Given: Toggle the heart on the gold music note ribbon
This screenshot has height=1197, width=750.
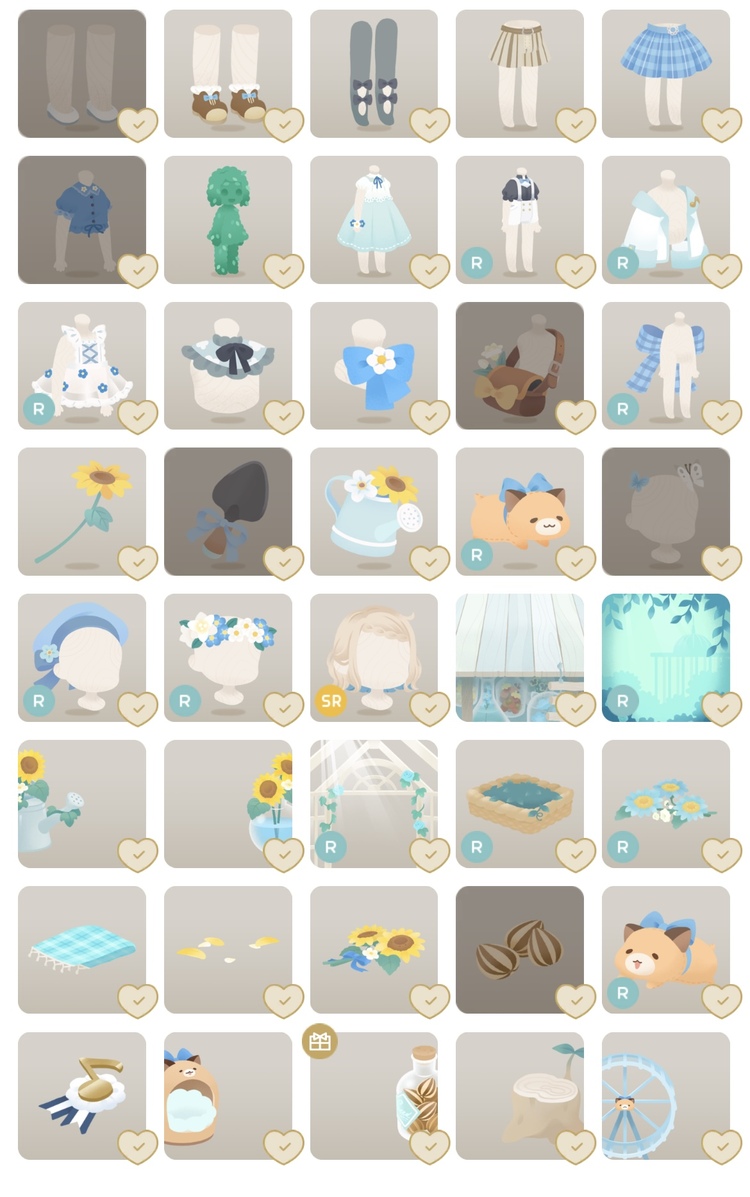Looking at the screenshot, I should tap(138, 1147).
